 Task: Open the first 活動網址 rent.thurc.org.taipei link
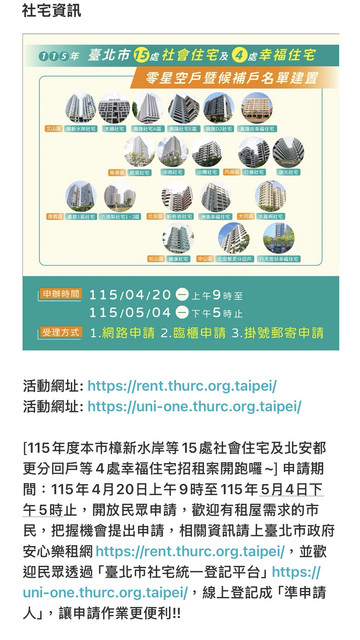182,386
